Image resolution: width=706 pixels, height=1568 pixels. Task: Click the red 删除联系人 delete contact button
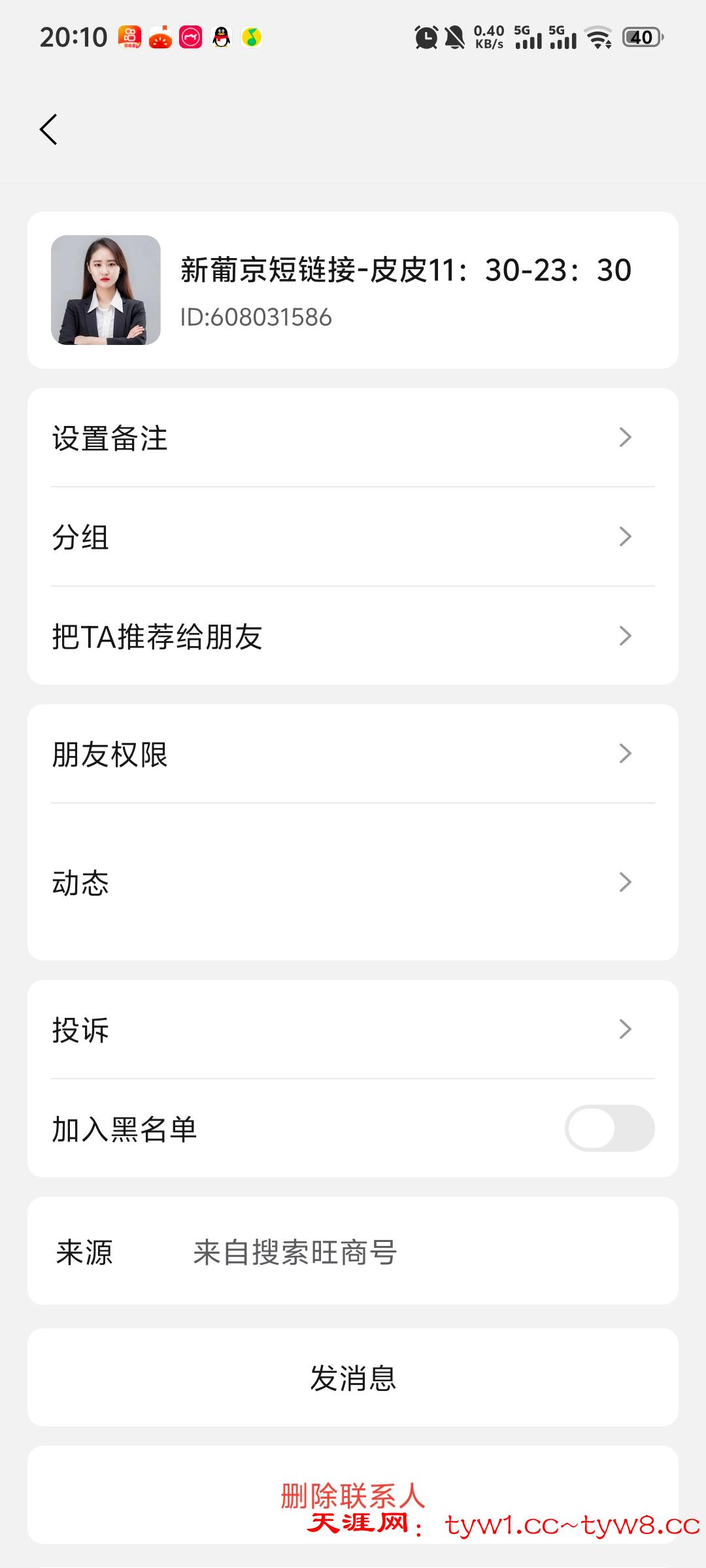pos(353,1493)
